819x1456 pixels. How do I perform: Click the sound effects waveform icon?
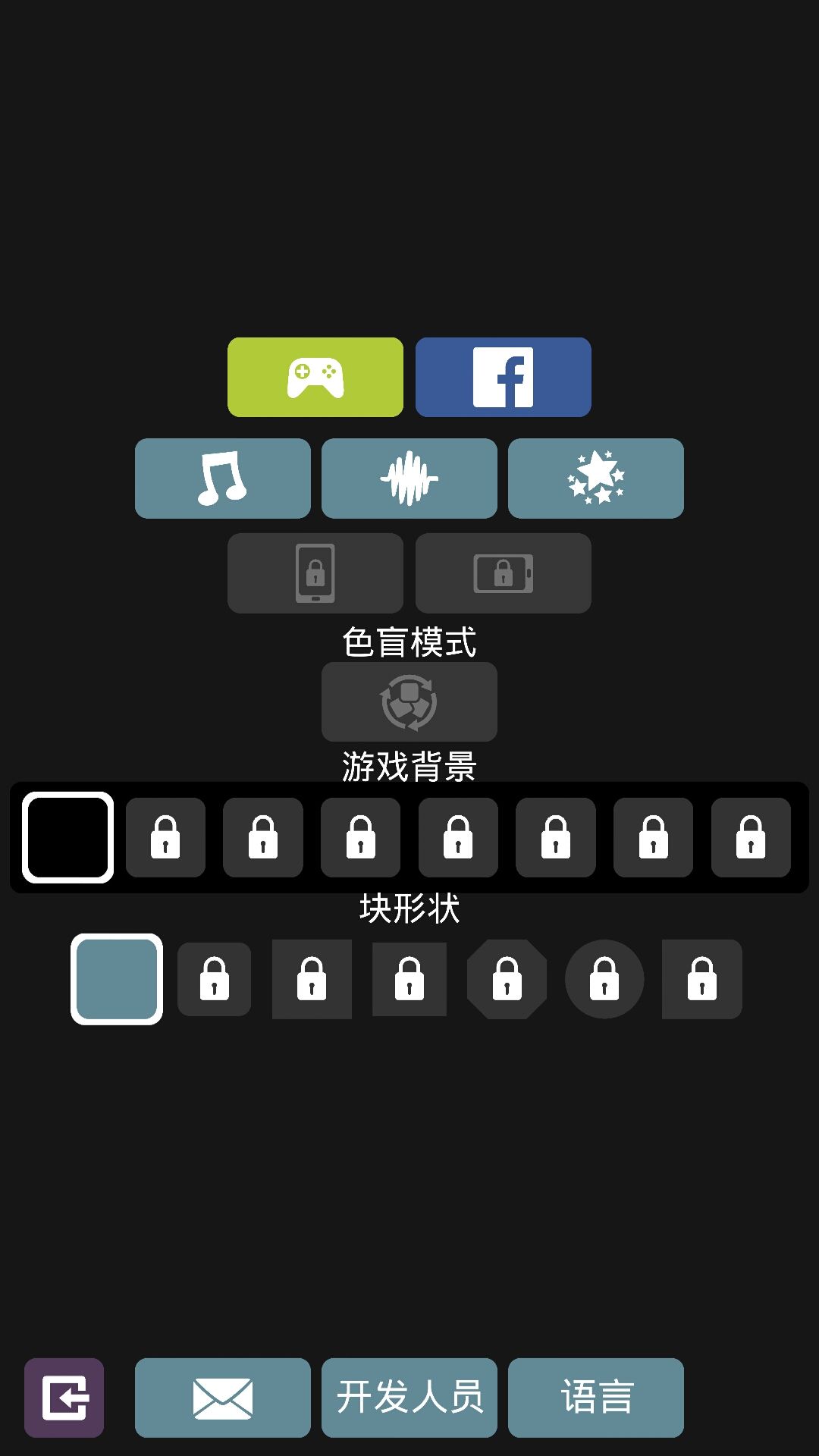pyautogui.click(x=409, y=478)
